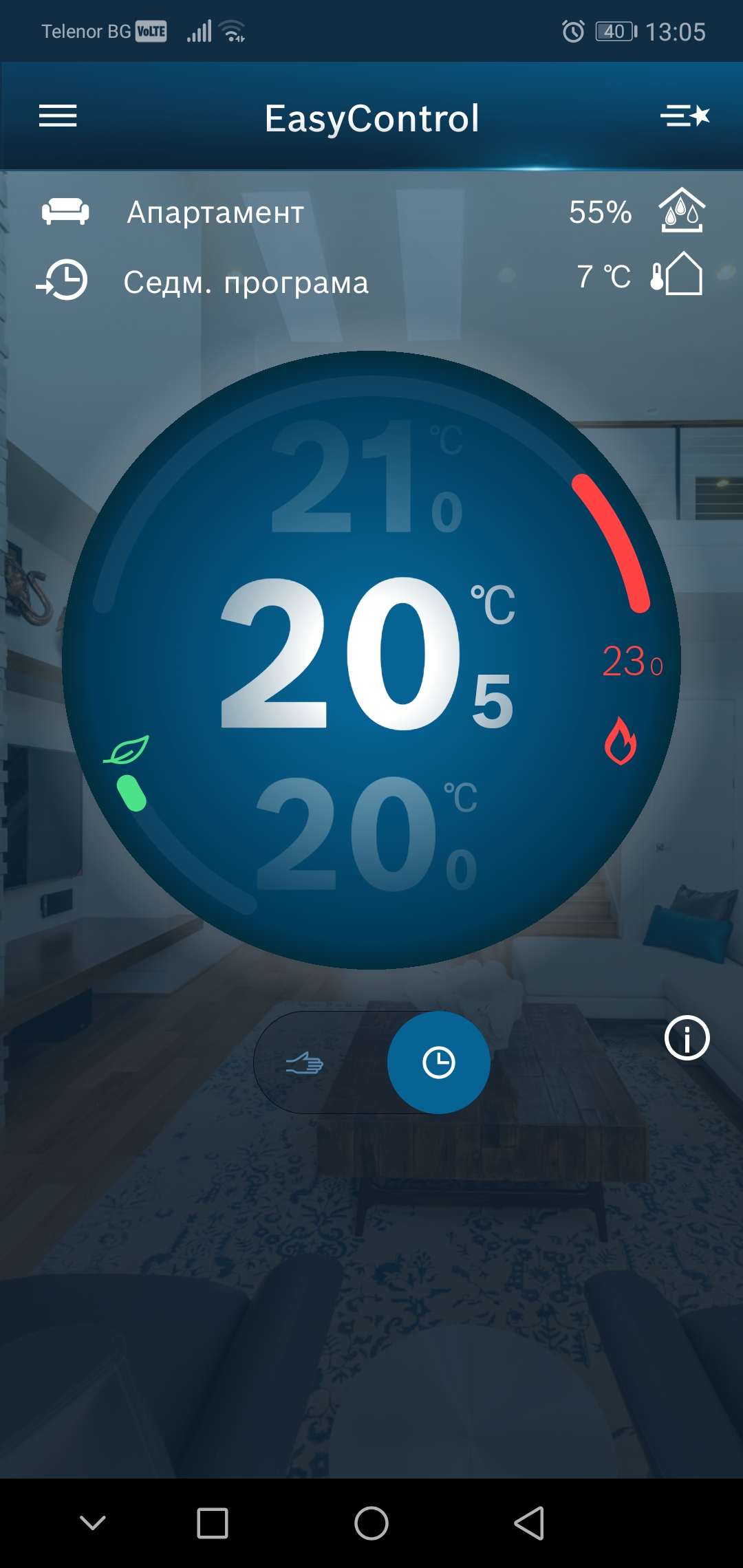This screenshot has width=743, height=1568.
Task: Open the hamburger navigation menu
Action: point(58,116)
